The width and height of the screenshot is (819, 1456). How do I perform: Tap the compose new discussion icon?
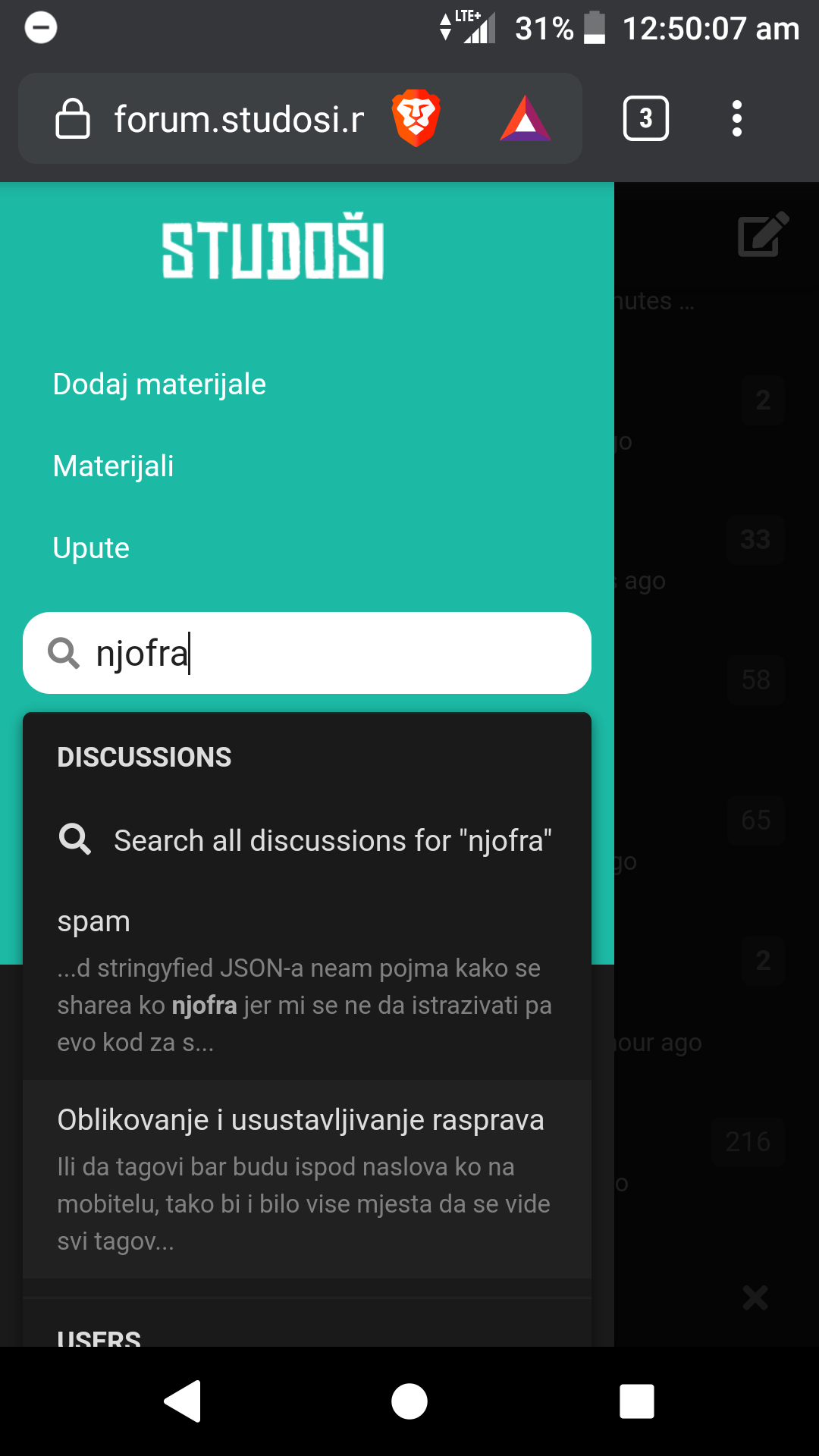tap(763, 234)
